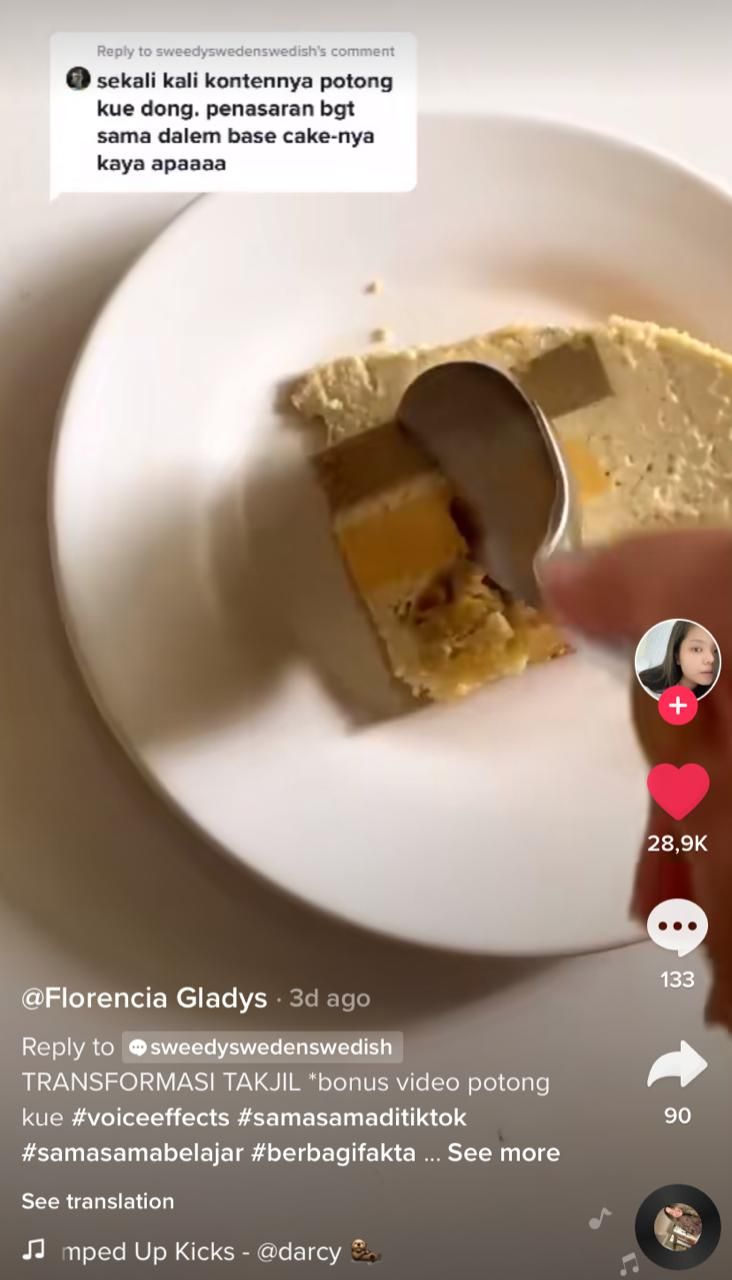Open the #berbagifakta hashtag
The image size is (732, 1280).
(333, 1152)
